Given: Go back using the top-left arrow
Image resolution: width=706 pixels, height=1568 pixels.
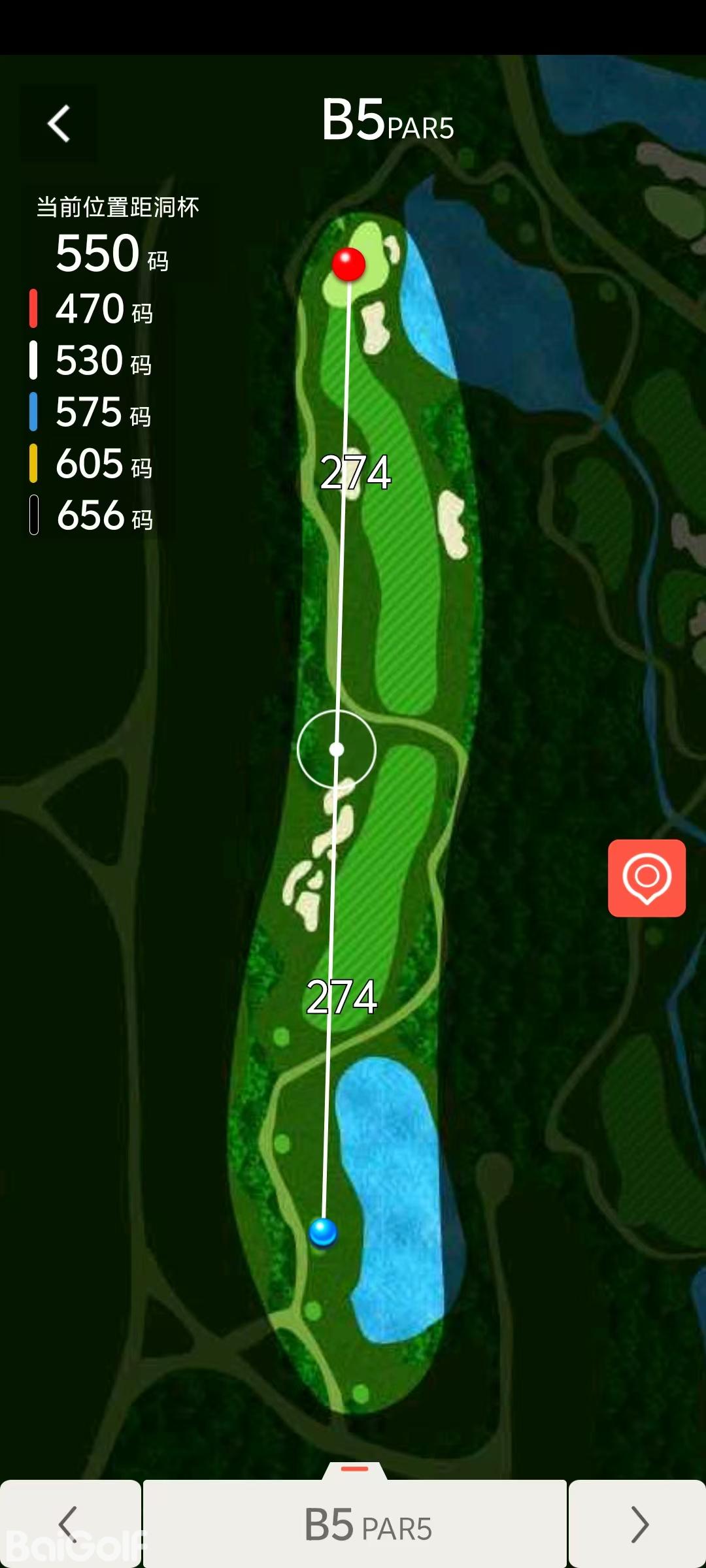Looking at the screenshot, I should 59,123.
